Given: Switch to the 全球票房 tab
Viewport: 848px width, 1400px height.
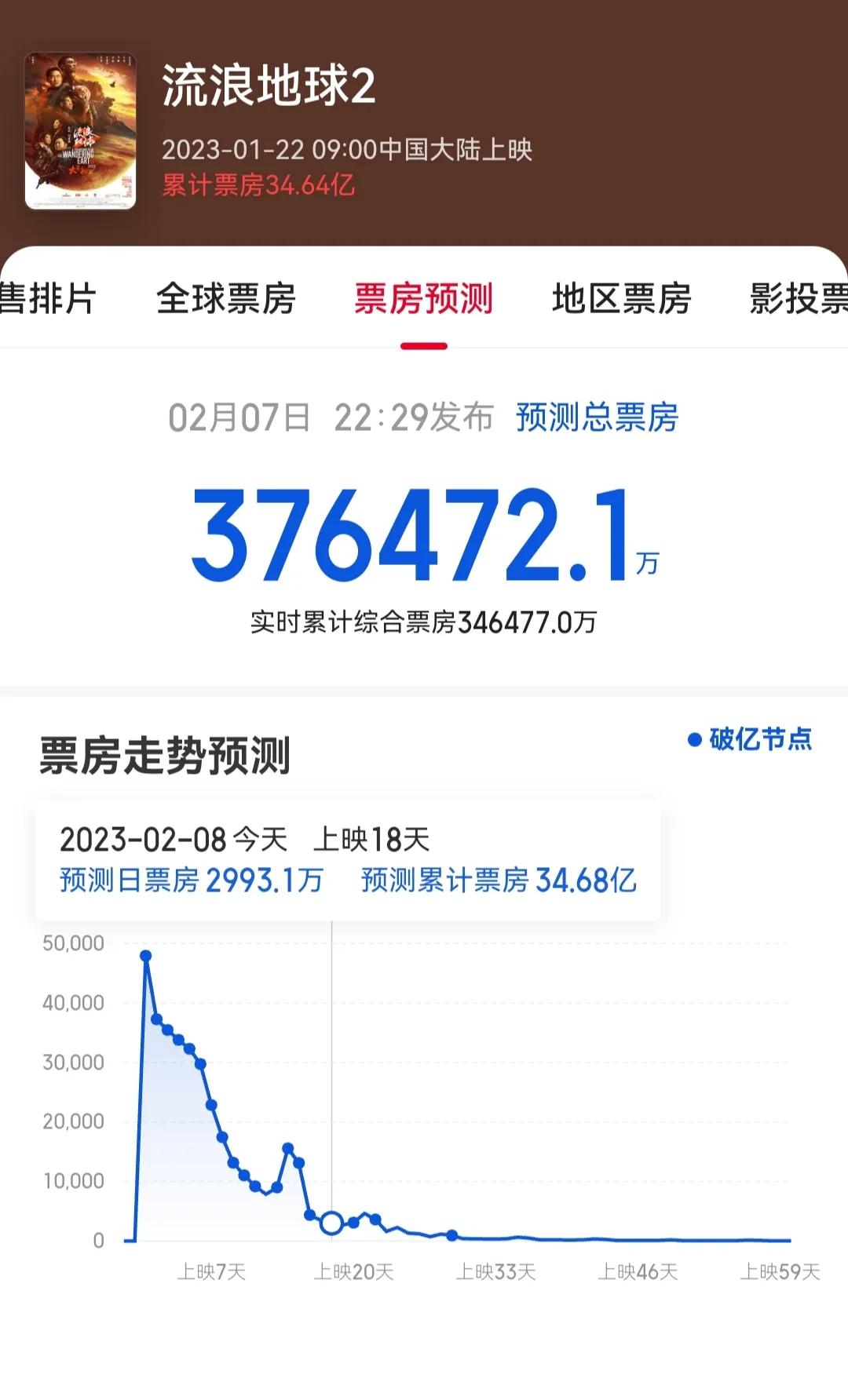Looking at the screenshot, I should click(x=227, y=300).
